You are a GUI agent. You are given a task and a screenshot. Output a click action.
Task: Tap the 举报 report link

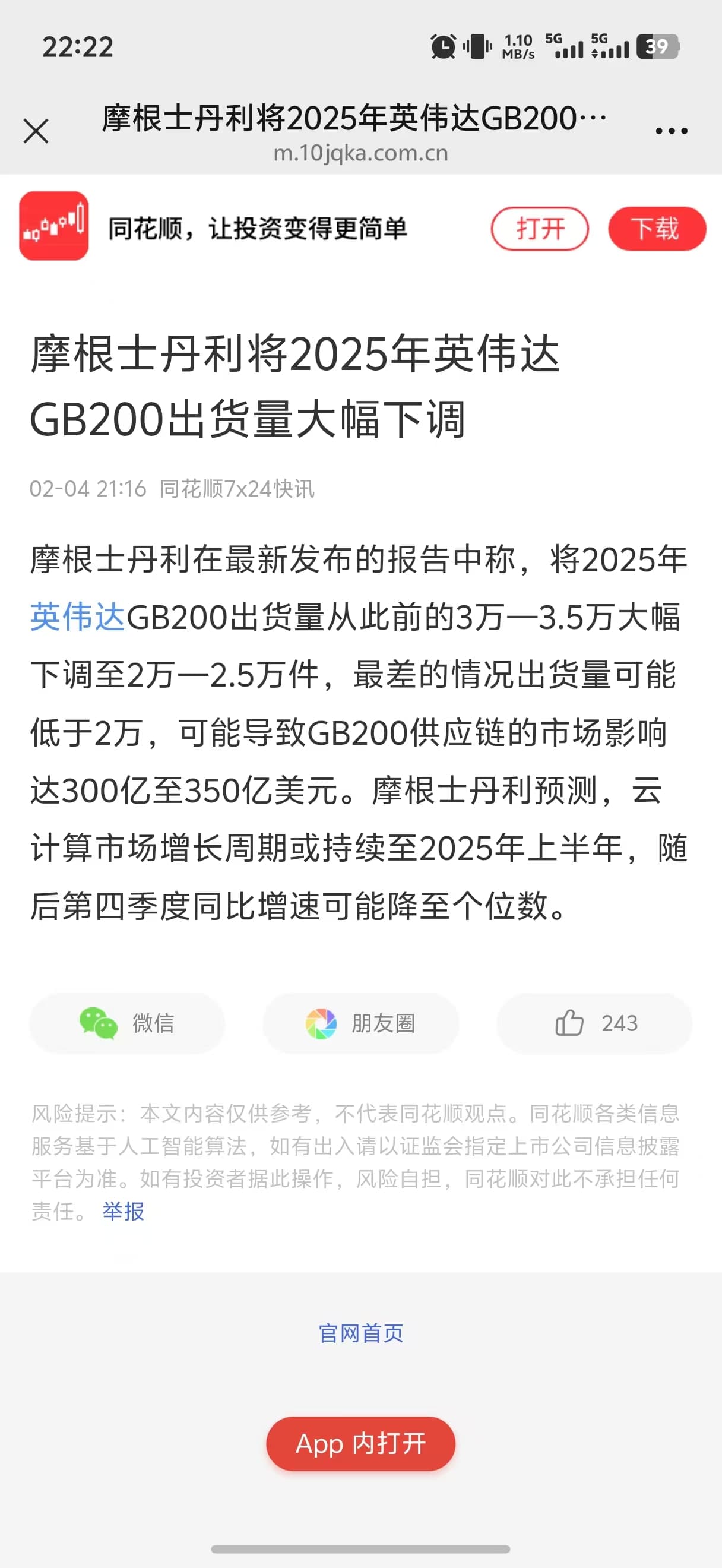point(123,1210)
